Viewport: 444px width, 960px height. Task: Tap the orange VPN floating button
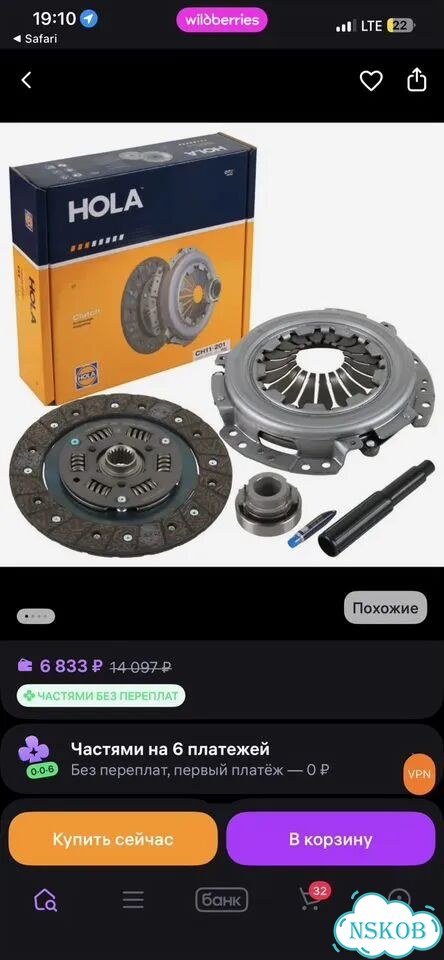[x=420, y=774]
